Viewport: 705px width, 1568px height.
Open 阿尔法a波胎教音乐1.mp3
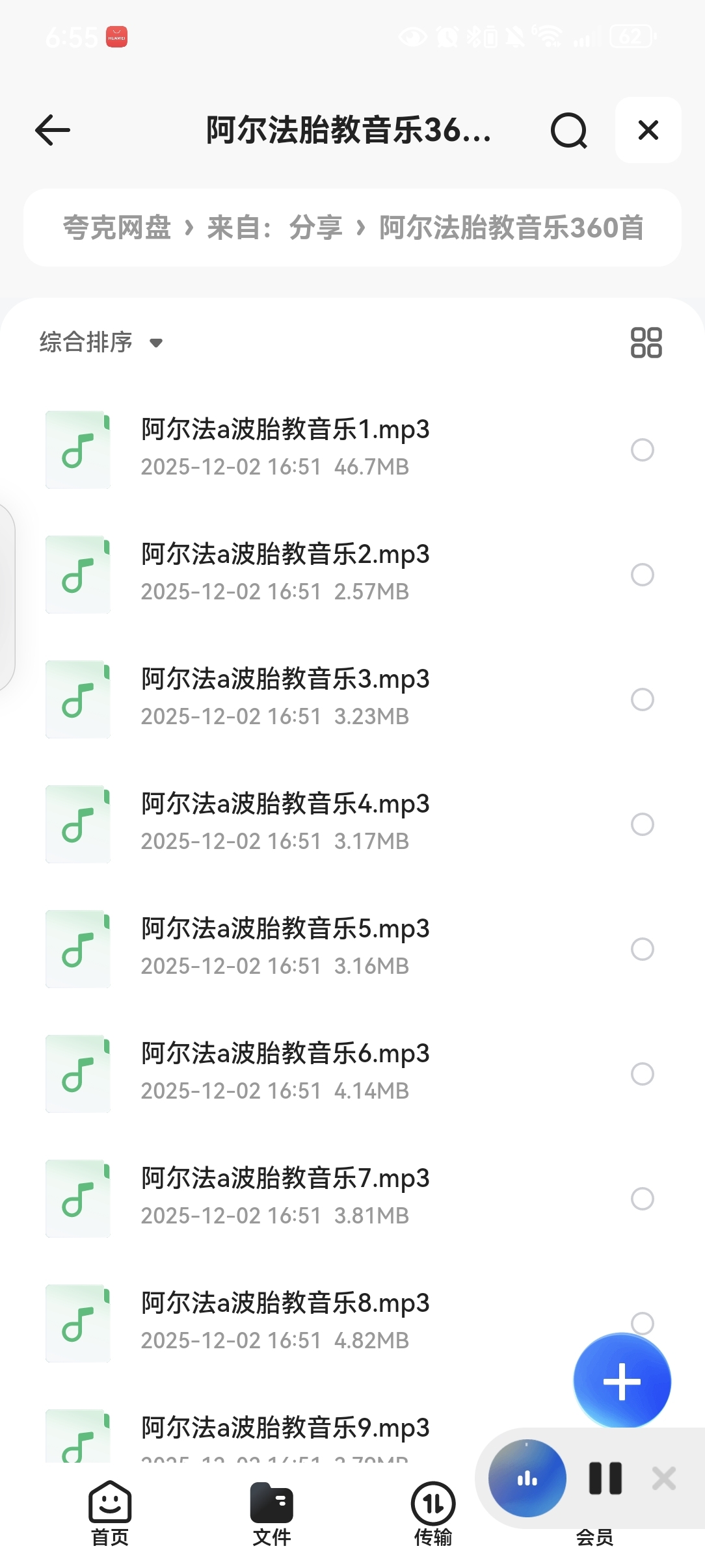(285, 447)
